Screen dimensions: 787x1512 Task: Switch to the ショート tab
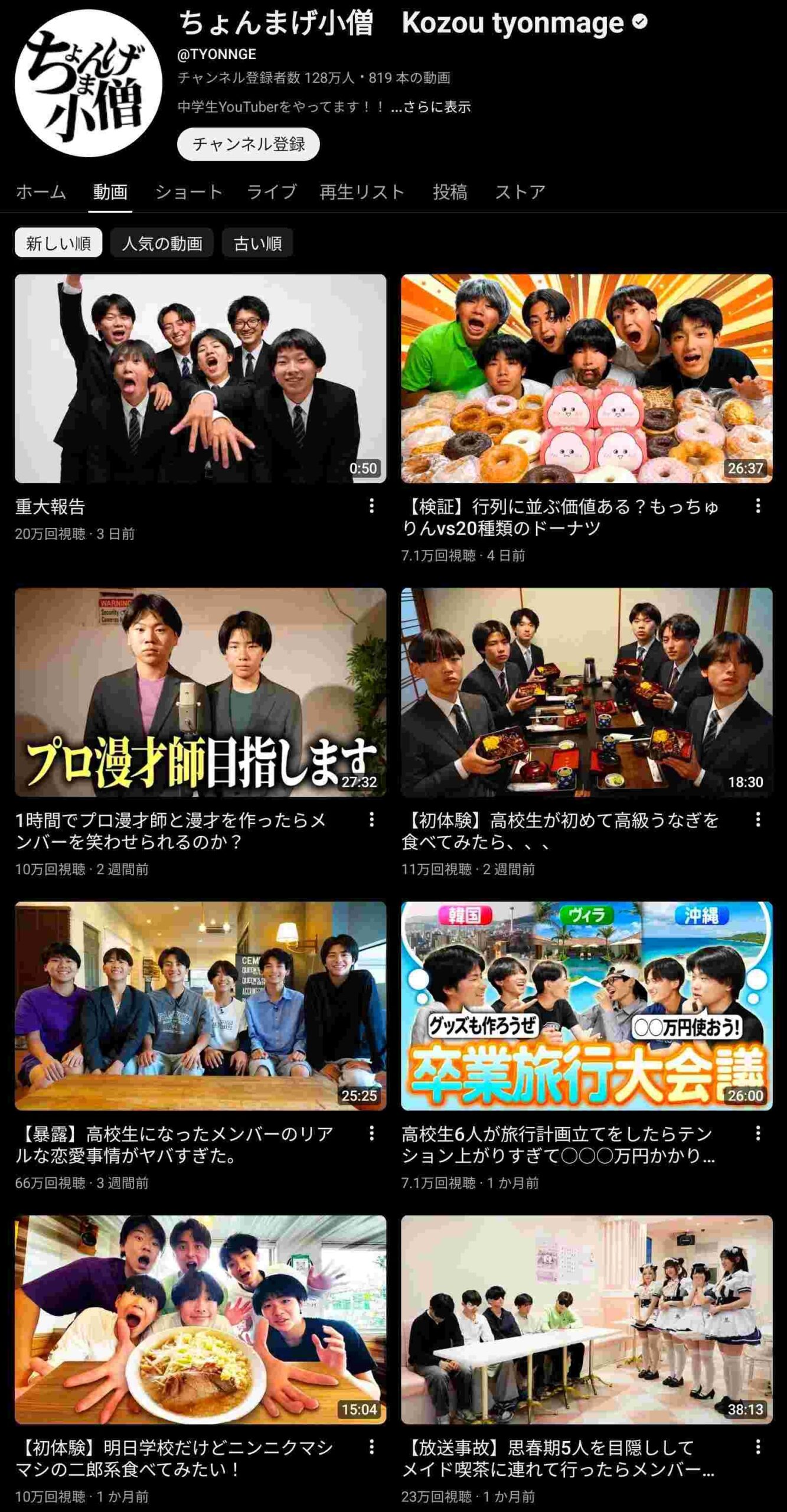[x=188, y=192]
